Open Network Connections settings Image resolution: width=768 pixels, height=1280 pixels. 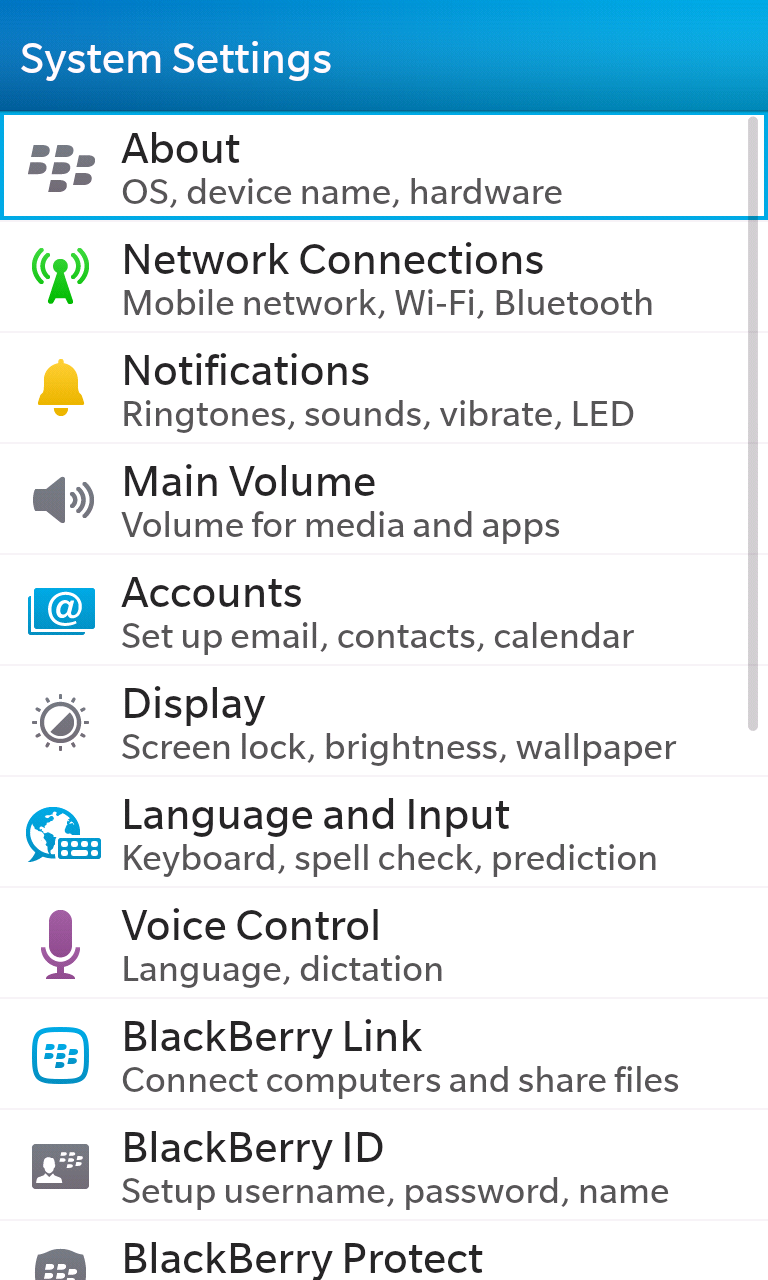[384, 277]
